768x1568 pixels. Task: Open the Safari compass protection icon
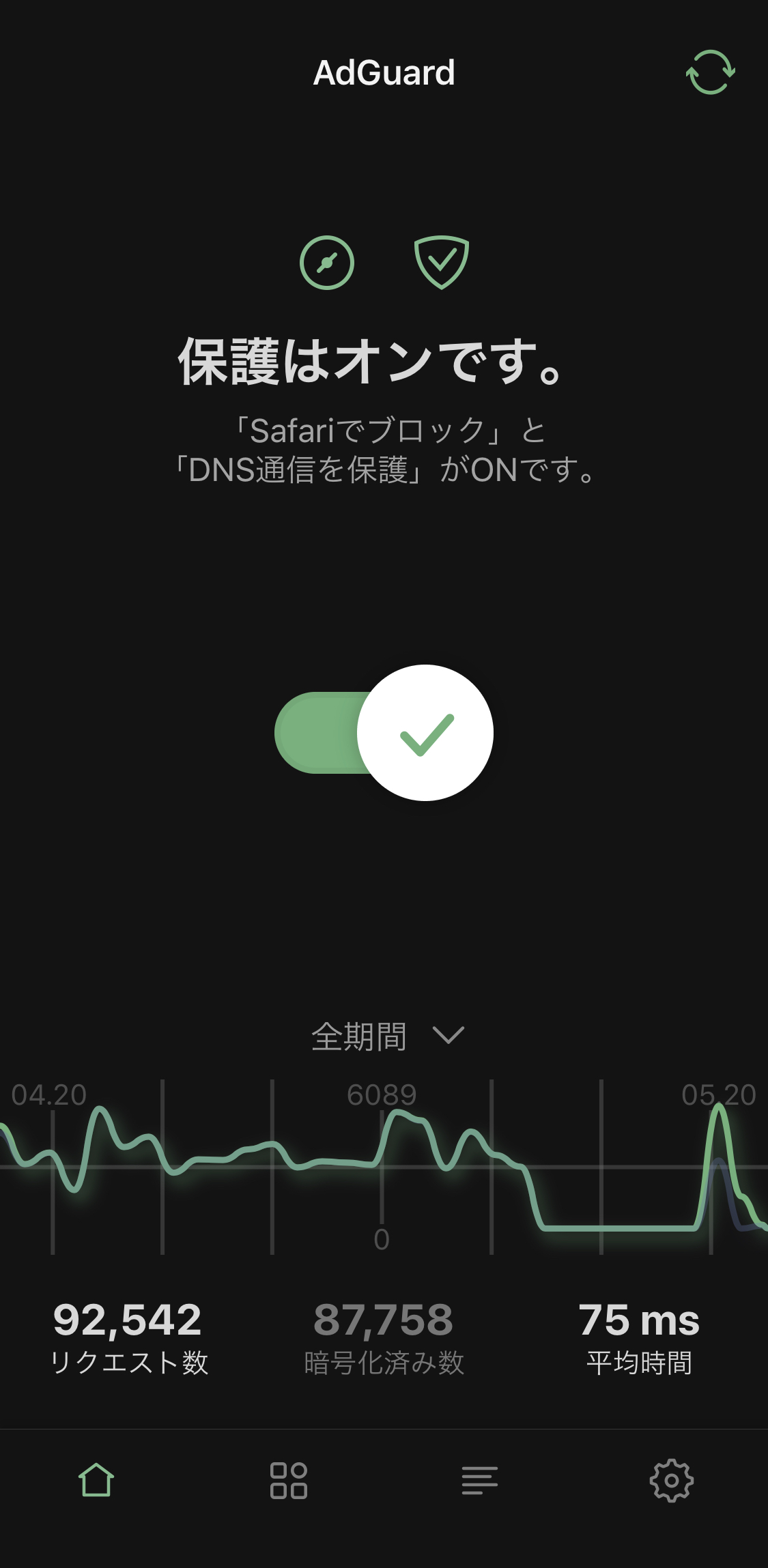pyautogui.click(x=327, y=263)
